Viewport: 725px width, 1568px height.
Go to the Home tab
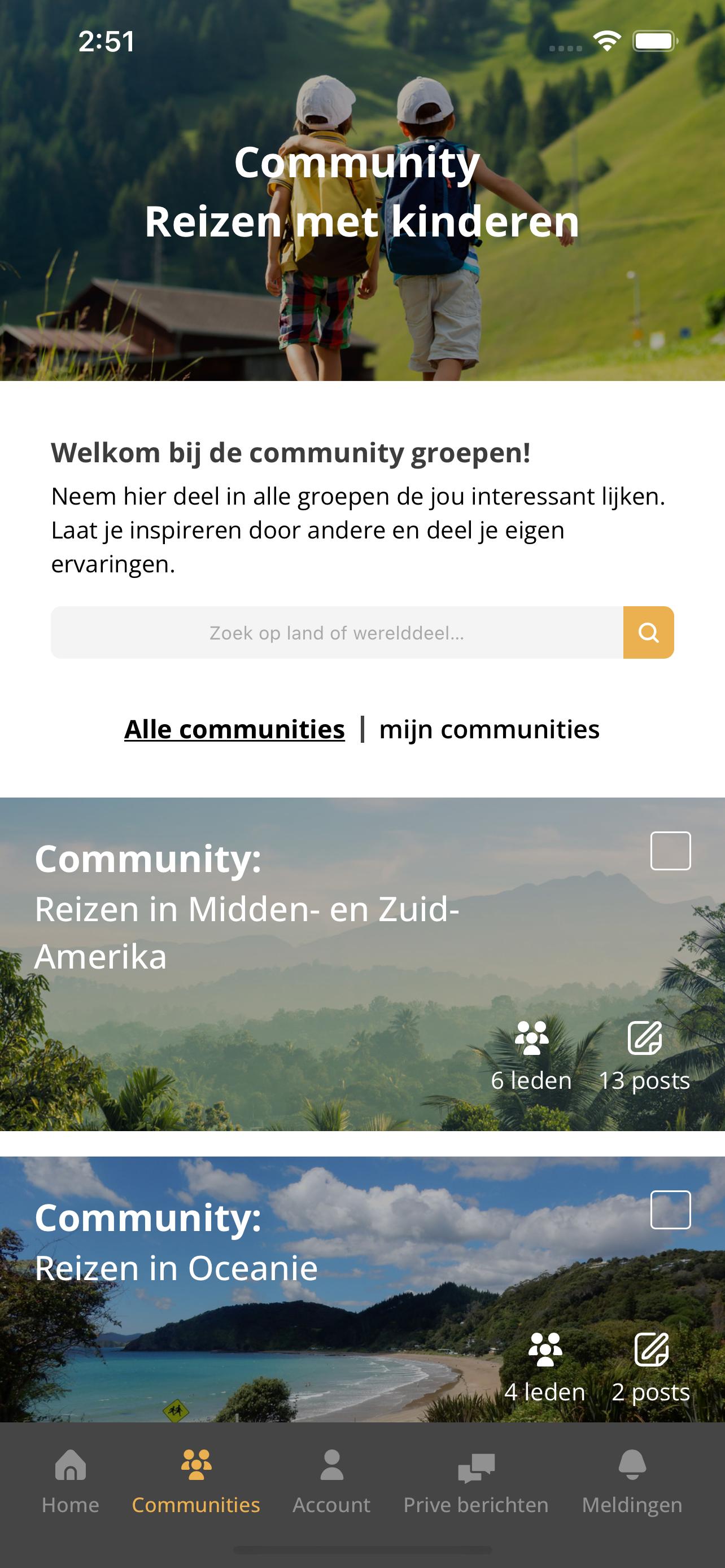click(71, 1482)
